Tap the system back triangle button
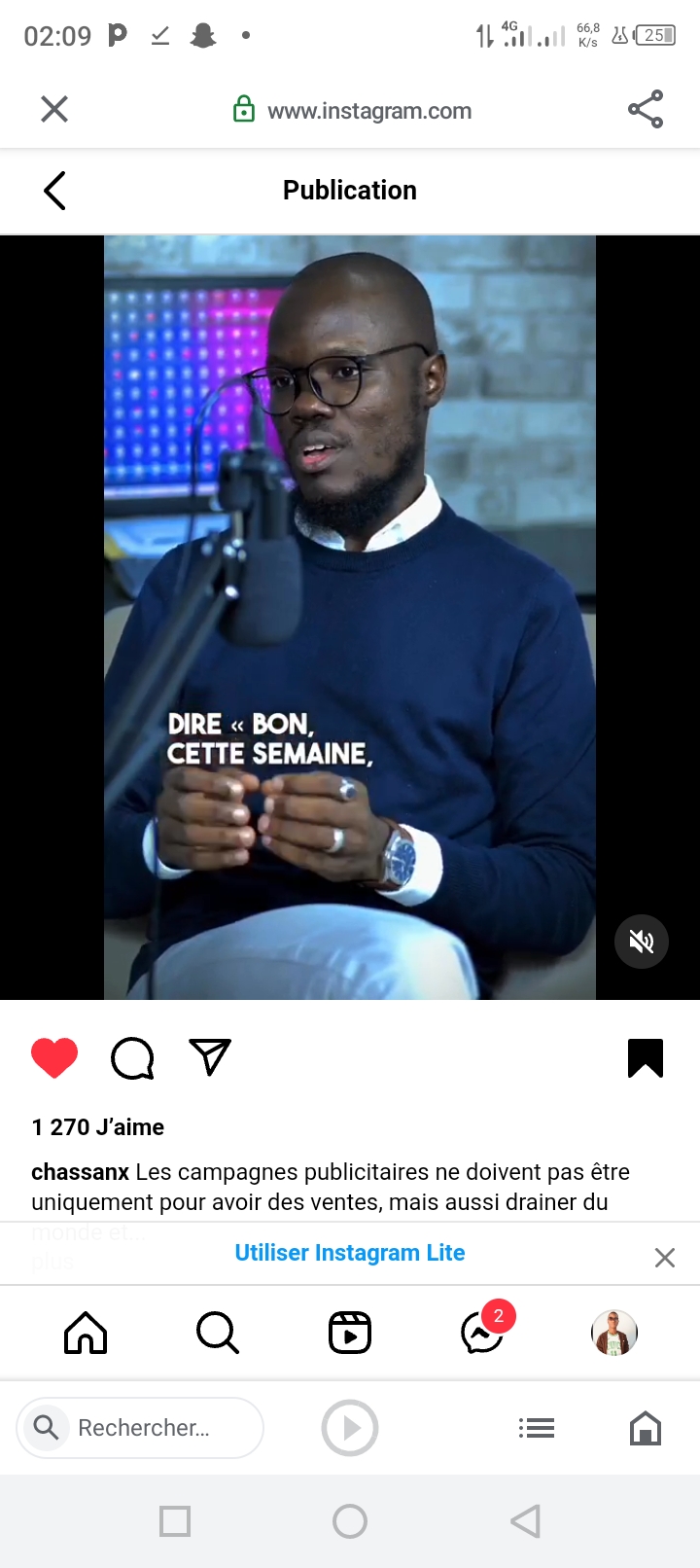 point(525,1521)
